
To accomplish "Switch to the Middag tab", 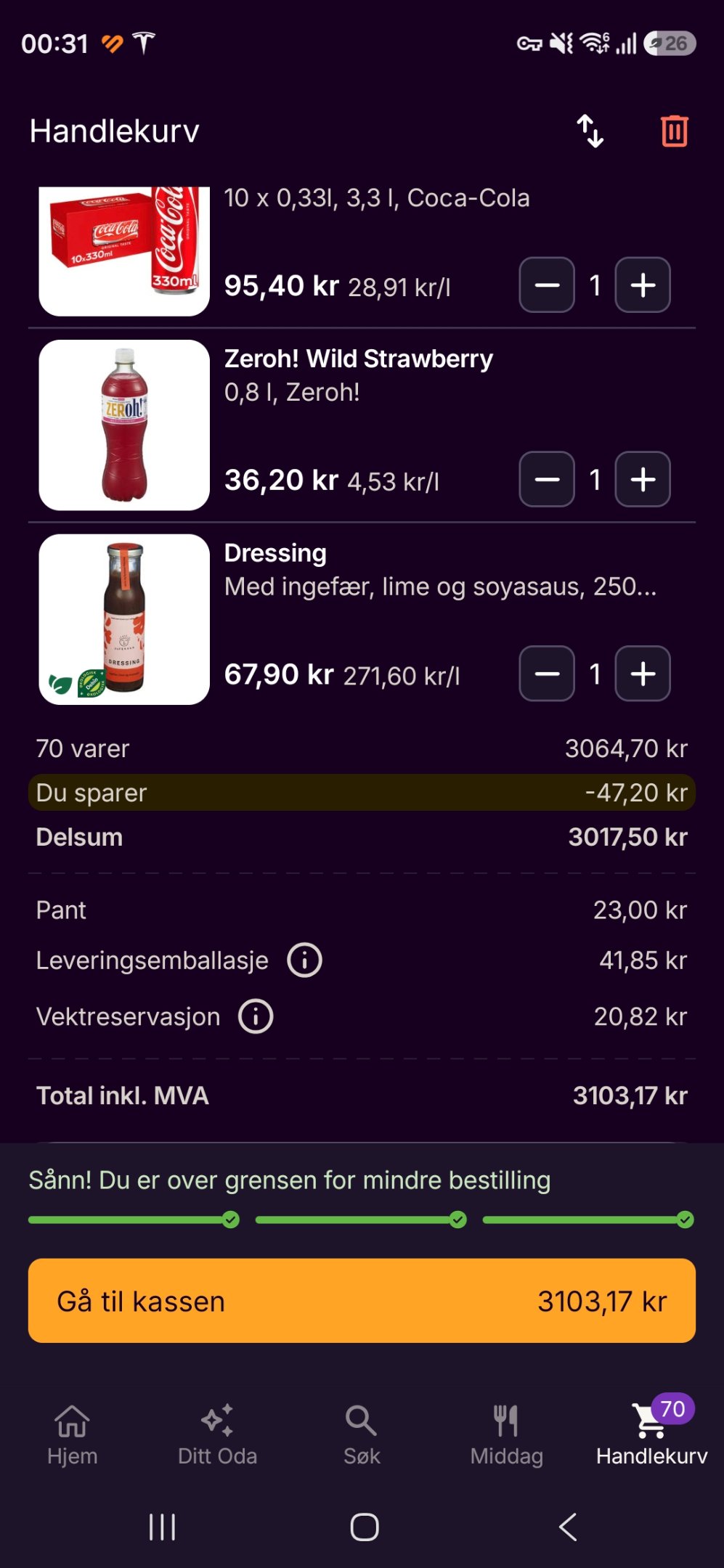I will pyautogui.click(x=506, y=1434).
